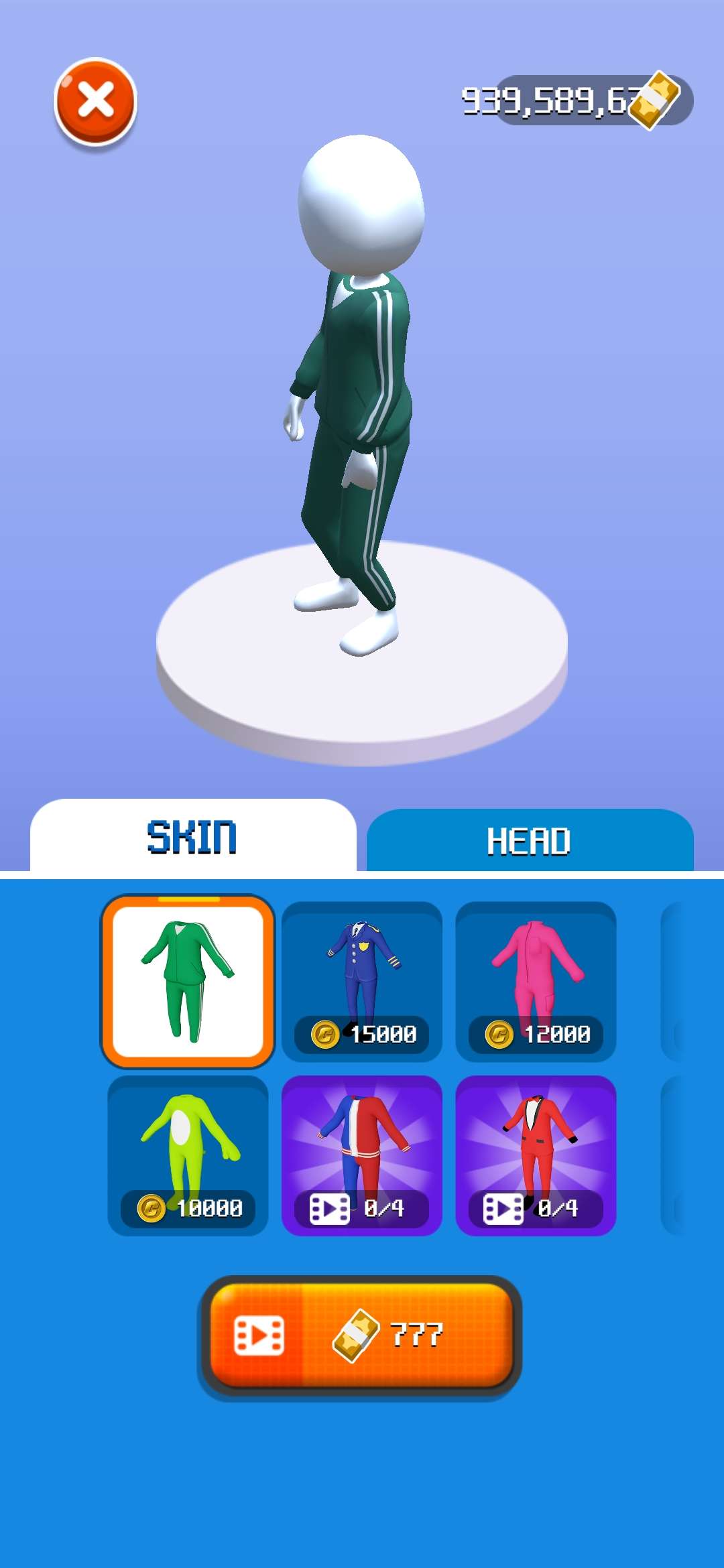Unlock the red suit via video ads
The height and width of the screenshot is (1568, 724).
536,1155
